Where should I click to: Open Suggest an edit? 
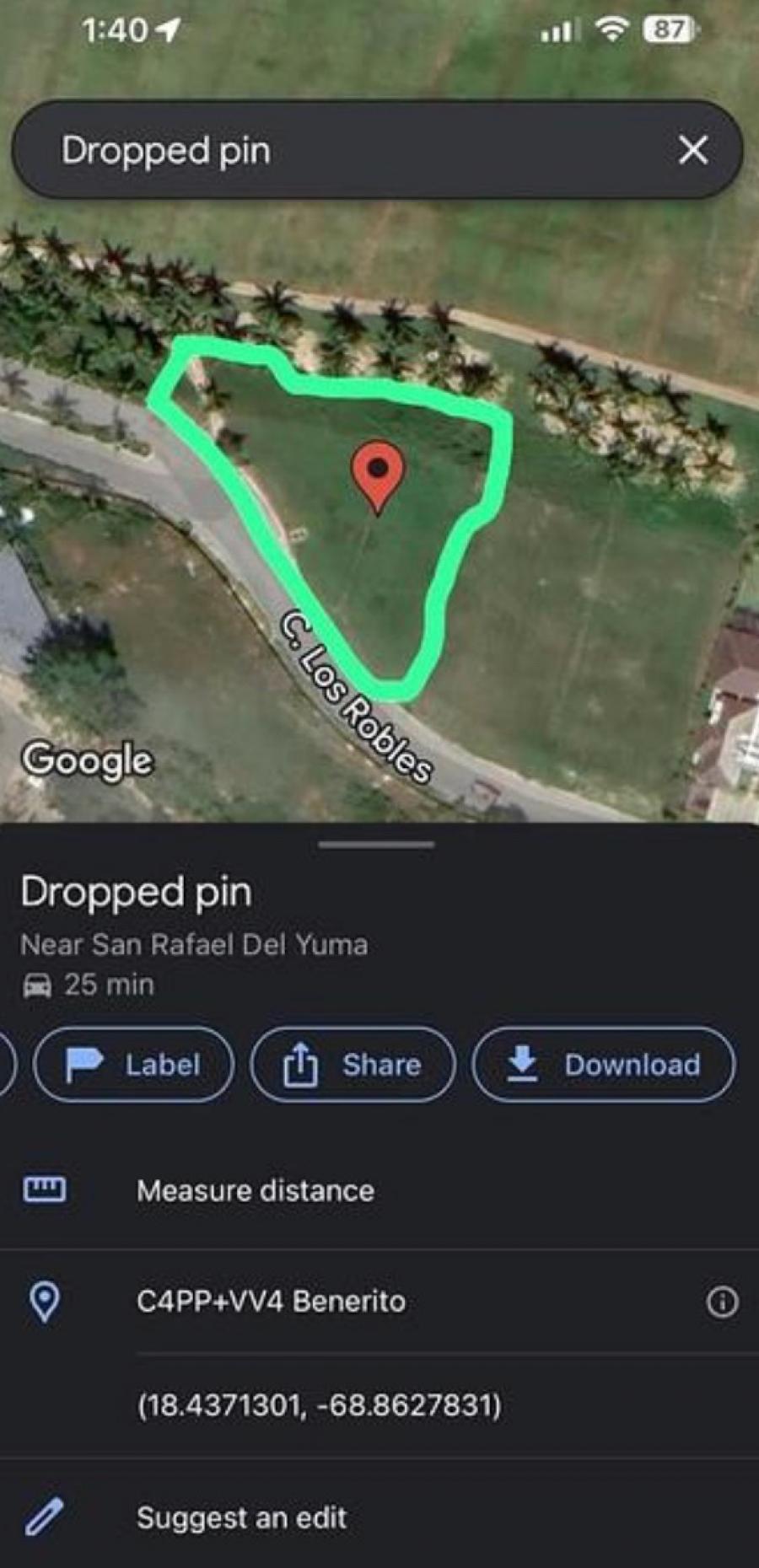(379, 1517)
